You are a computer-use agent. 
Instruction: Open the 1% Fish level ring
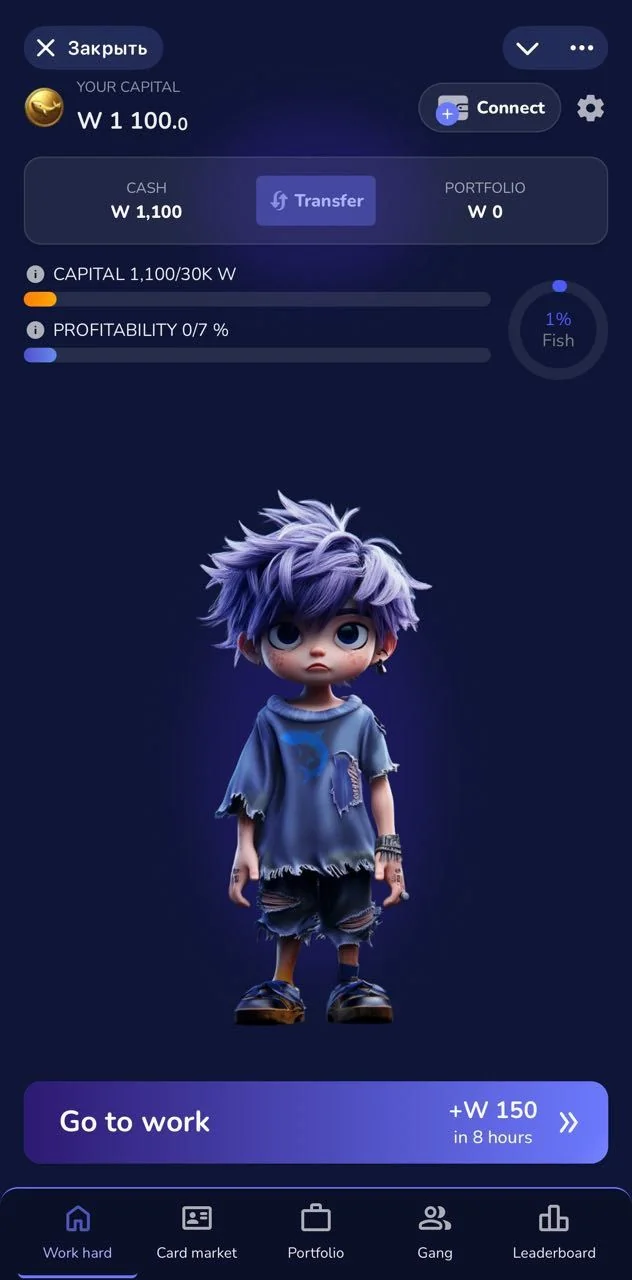click(x=558, y=330)
